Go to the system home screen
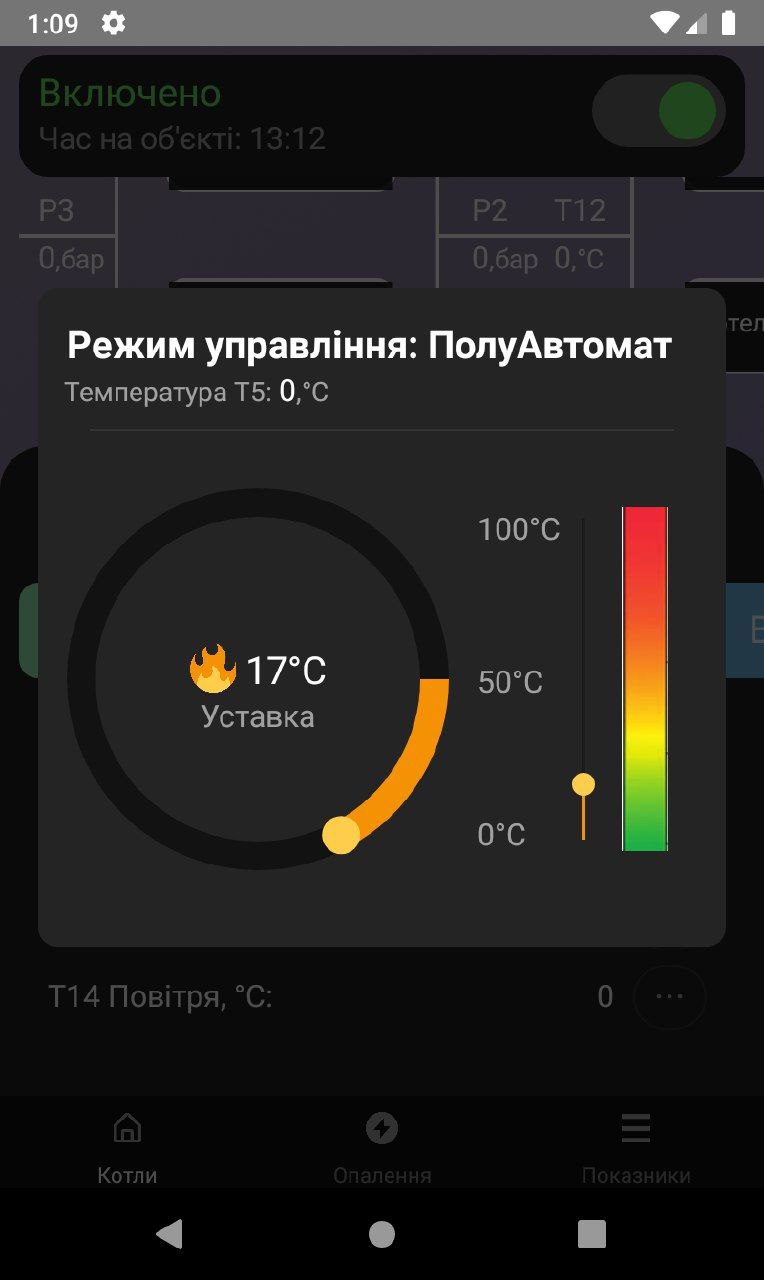 [x=382, y=1234]
